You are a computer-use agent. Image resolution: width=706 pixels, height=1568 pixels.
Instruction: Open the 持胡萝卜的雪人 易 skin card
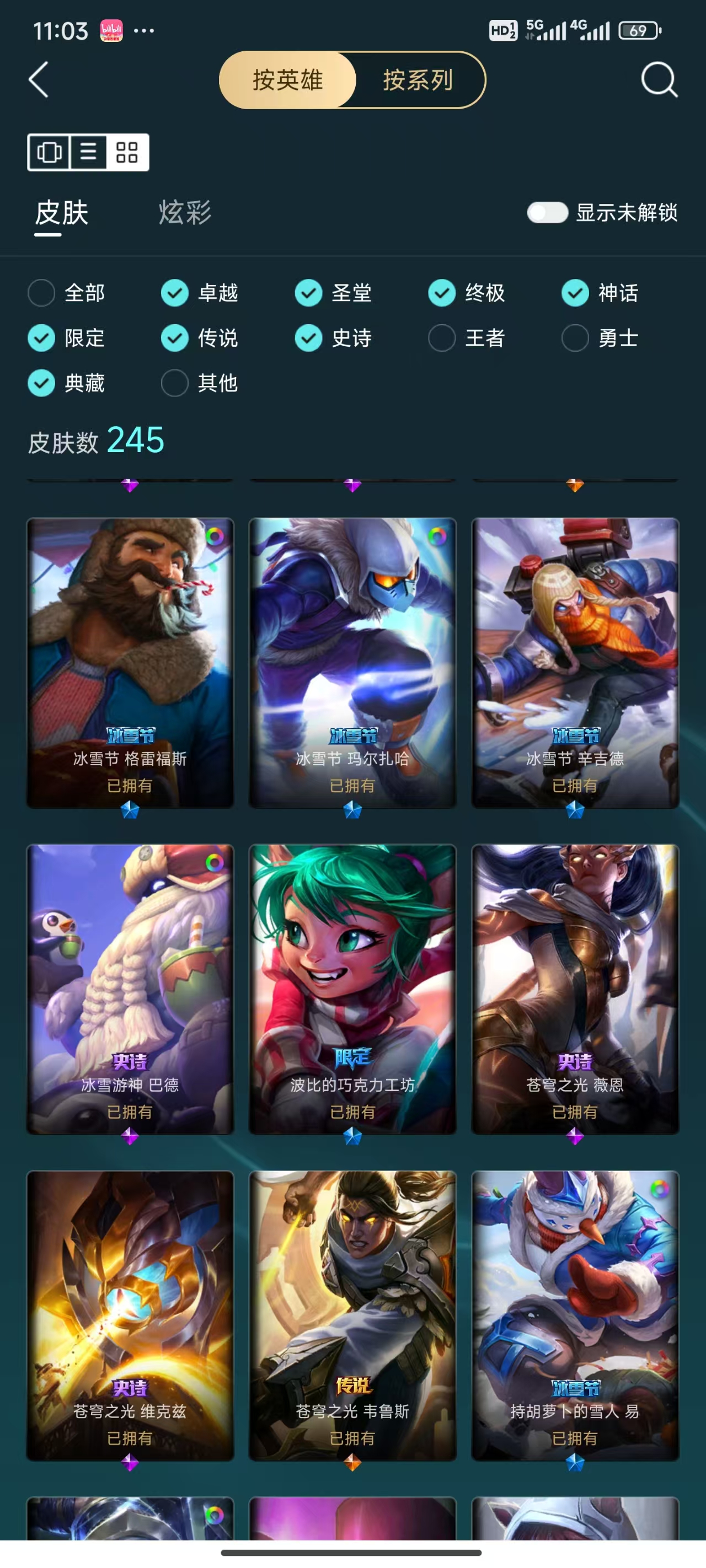575,1315
